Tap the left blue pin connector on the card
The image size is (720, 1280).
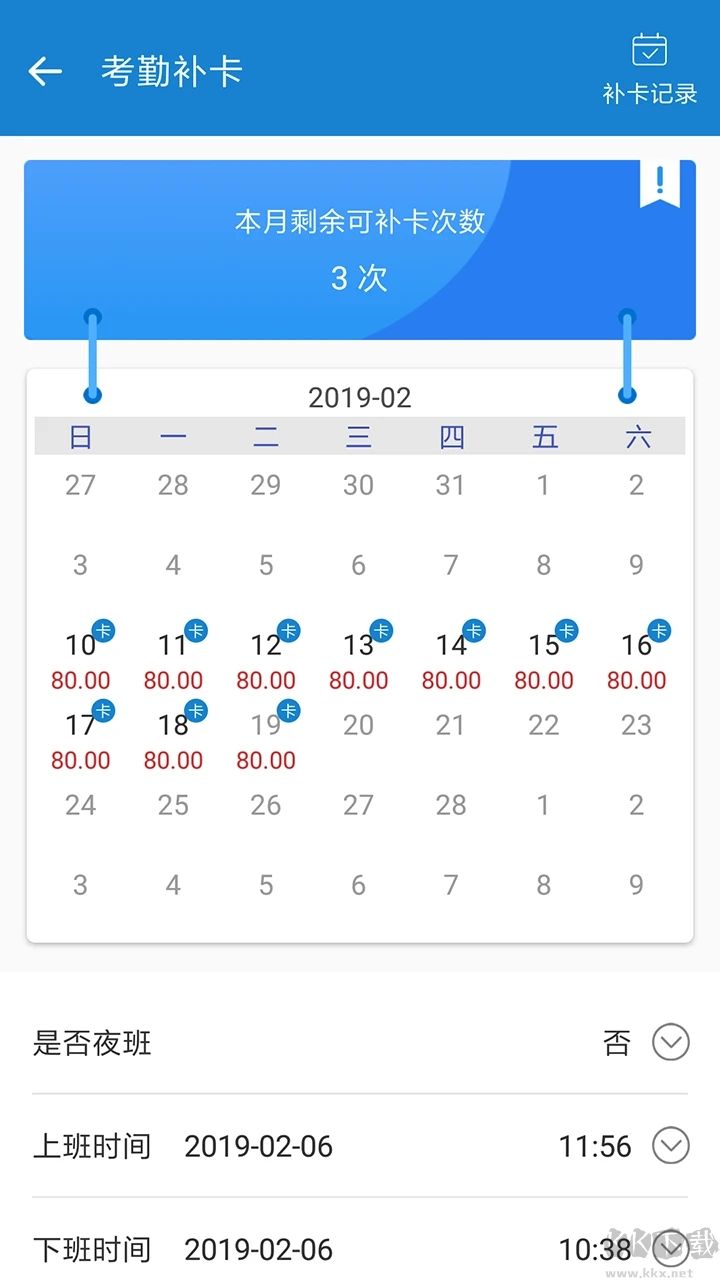pyautogui.click(x=93, y=355)
